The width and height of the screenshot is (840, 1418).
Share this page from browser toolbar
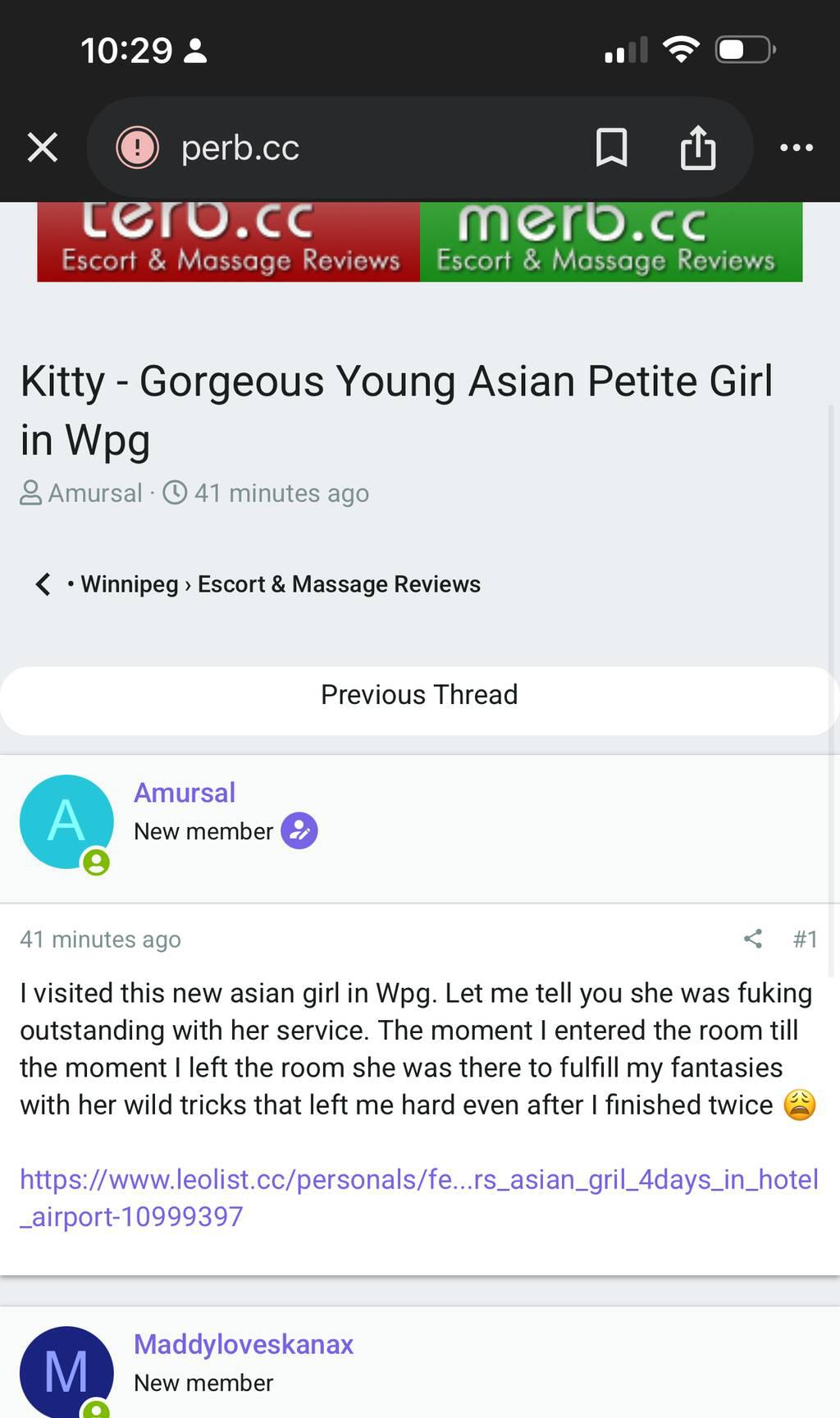point(698,149)
